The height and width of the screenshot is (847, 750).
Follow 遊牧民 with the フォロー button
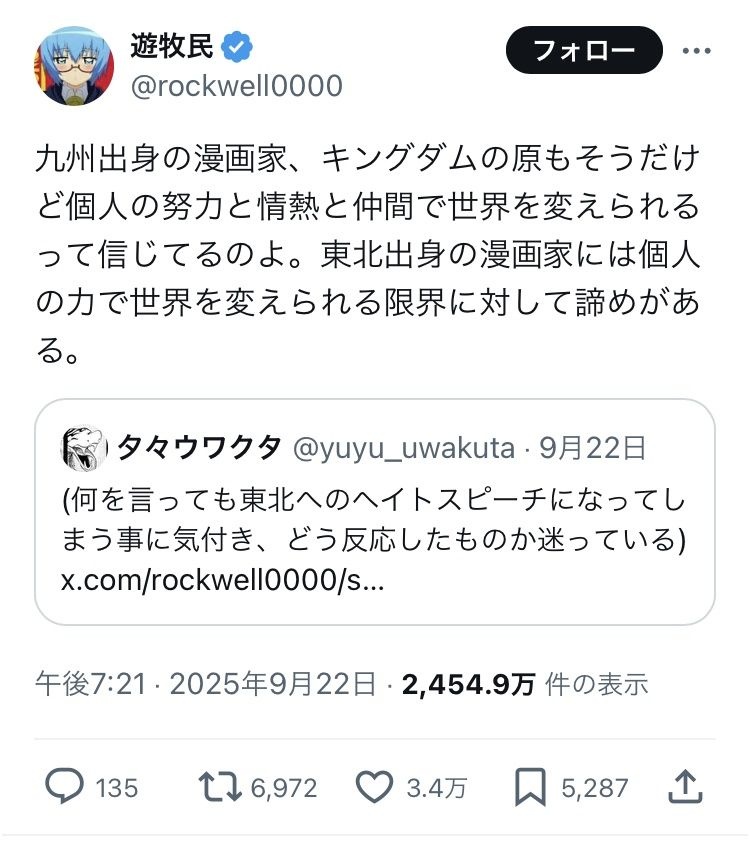point(584,50)
